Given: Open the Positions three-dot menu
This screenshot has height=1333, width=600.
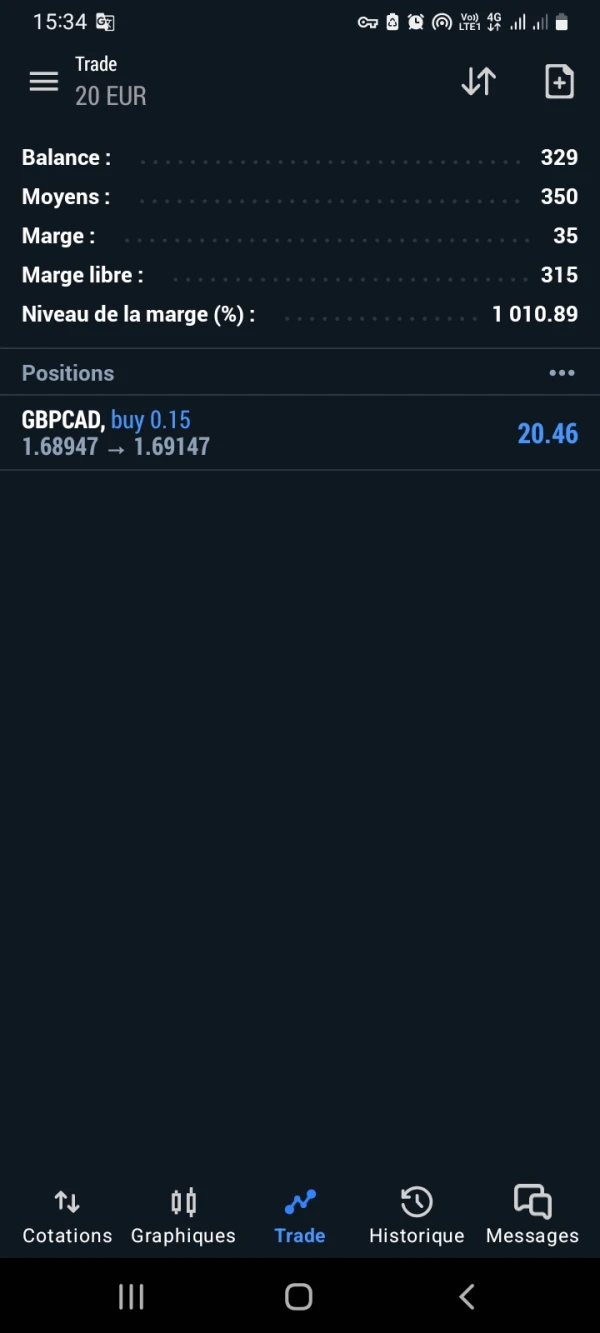Looking at the screenshot, I should coord(562,373).
